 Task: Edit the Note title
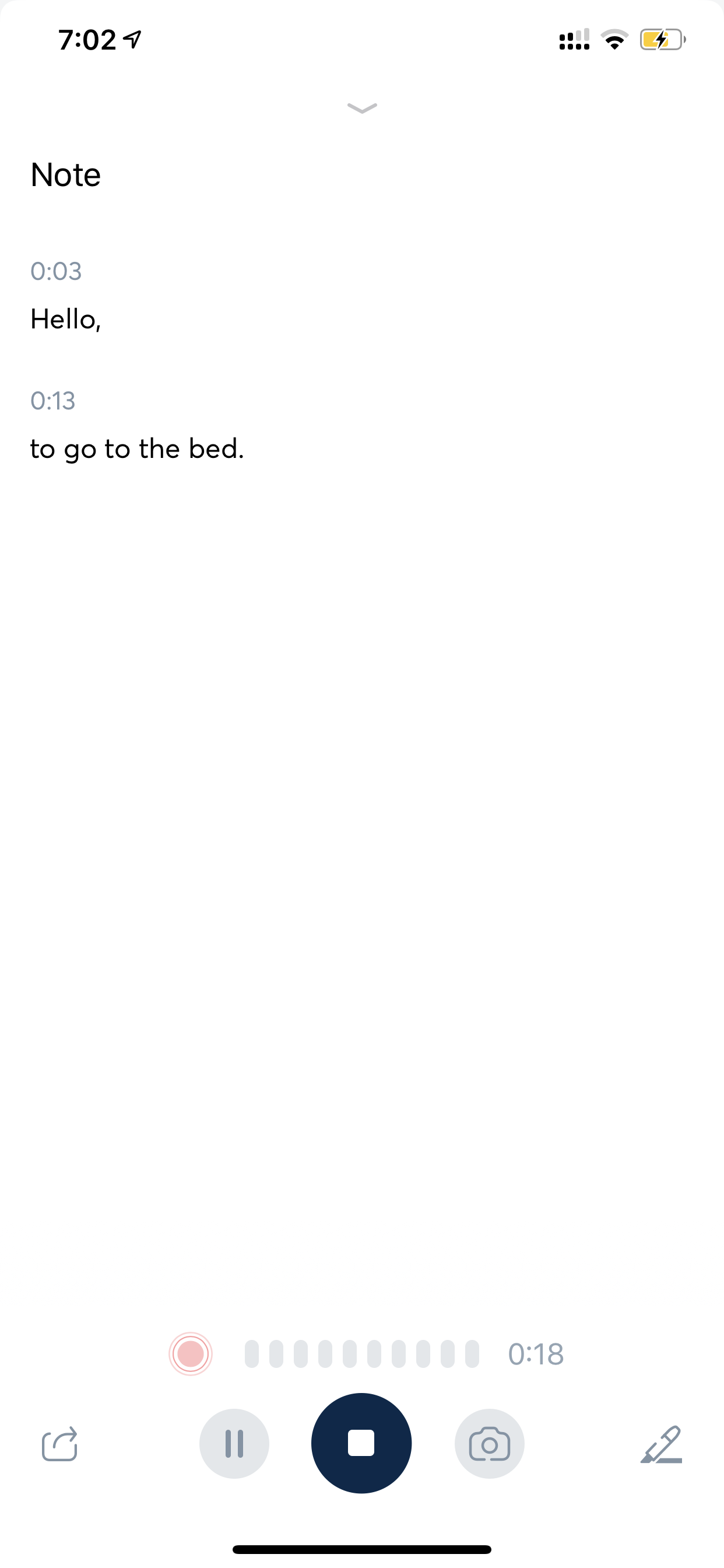(x=66, y=176)
